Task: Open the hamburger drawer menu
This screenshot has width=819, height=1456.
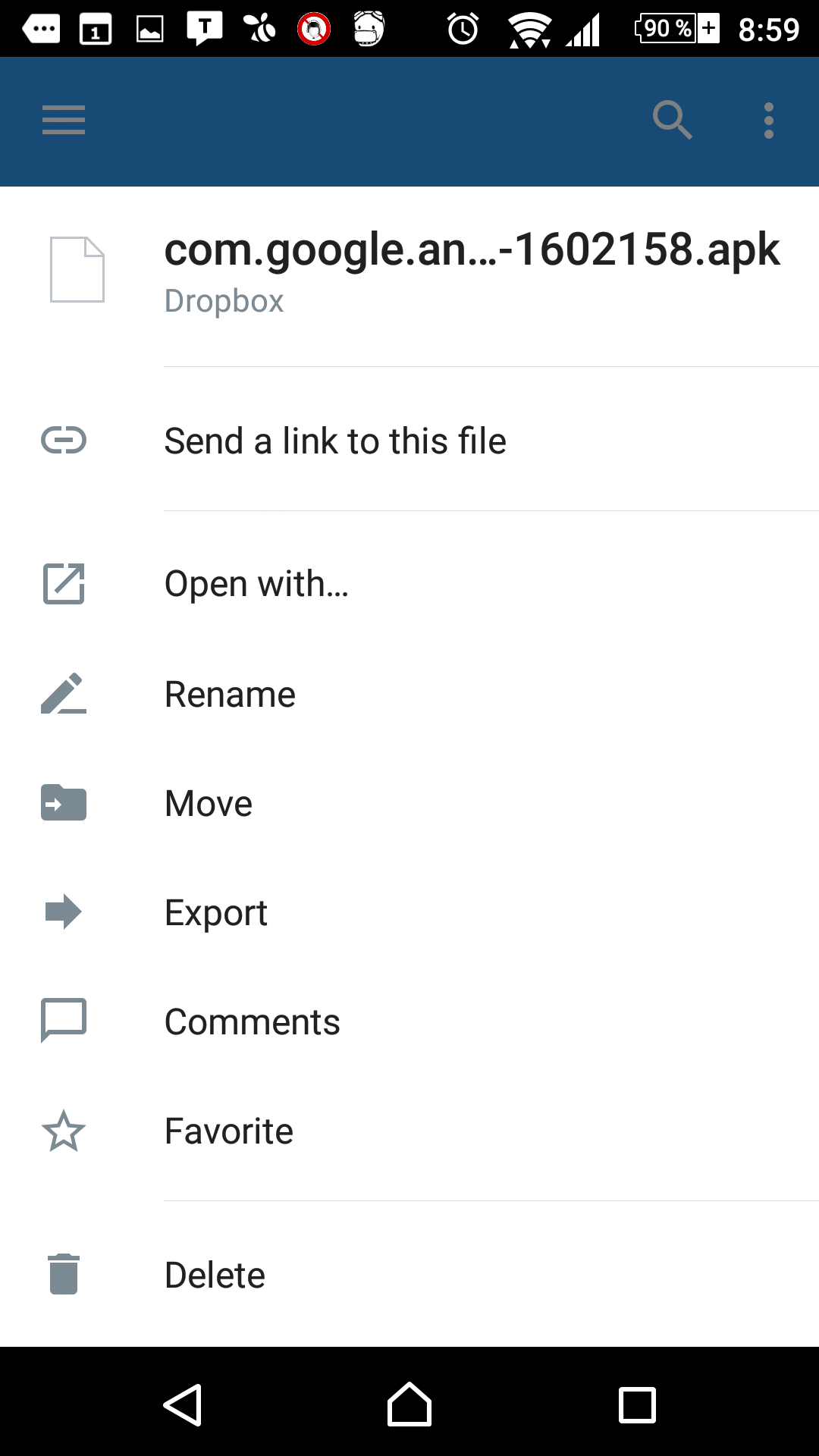Action: click(64, 121)
